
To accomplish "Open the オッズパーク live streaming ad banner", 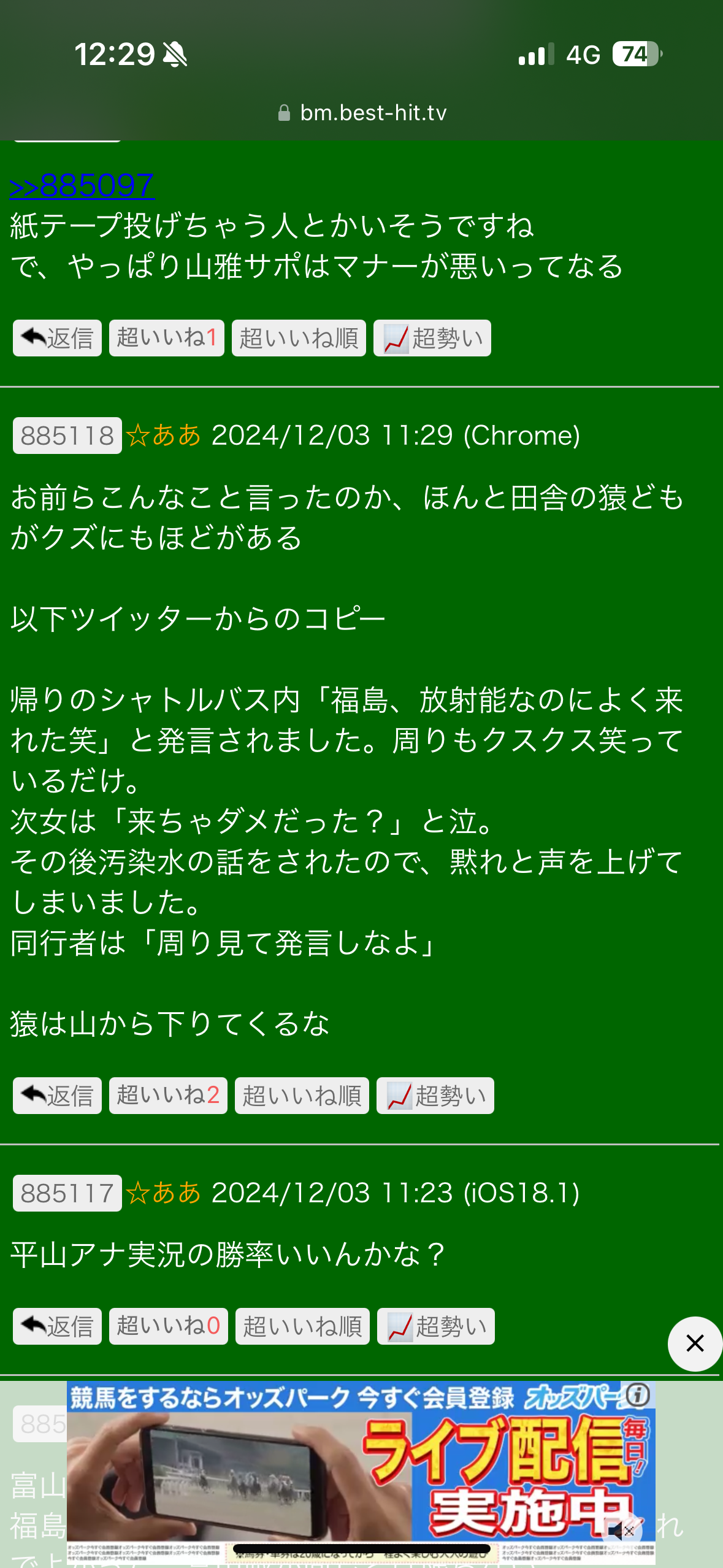I will point(361,1472).
